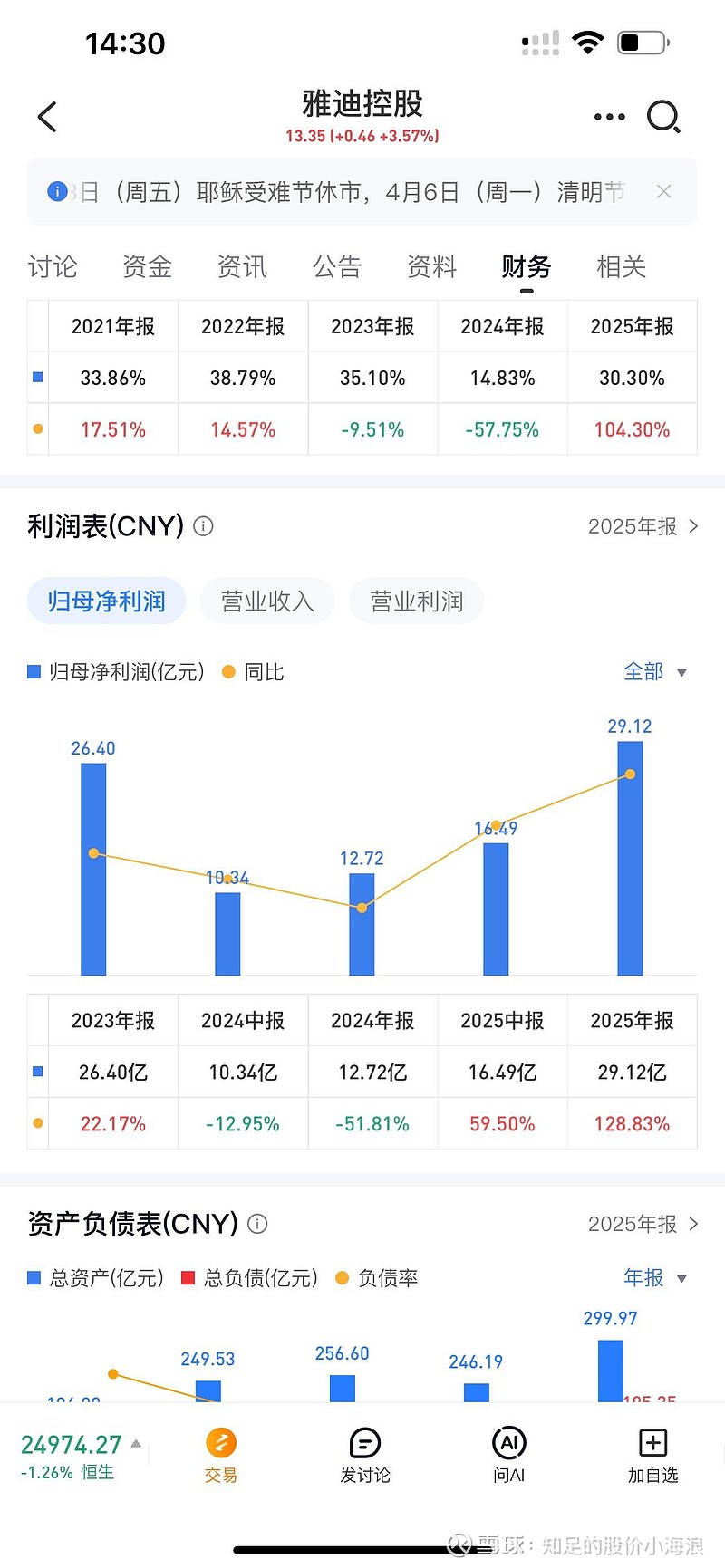This screenshot has height=1568, width=725.
Task: Tap the back arrow at top left
Action: tap(46, 117)
